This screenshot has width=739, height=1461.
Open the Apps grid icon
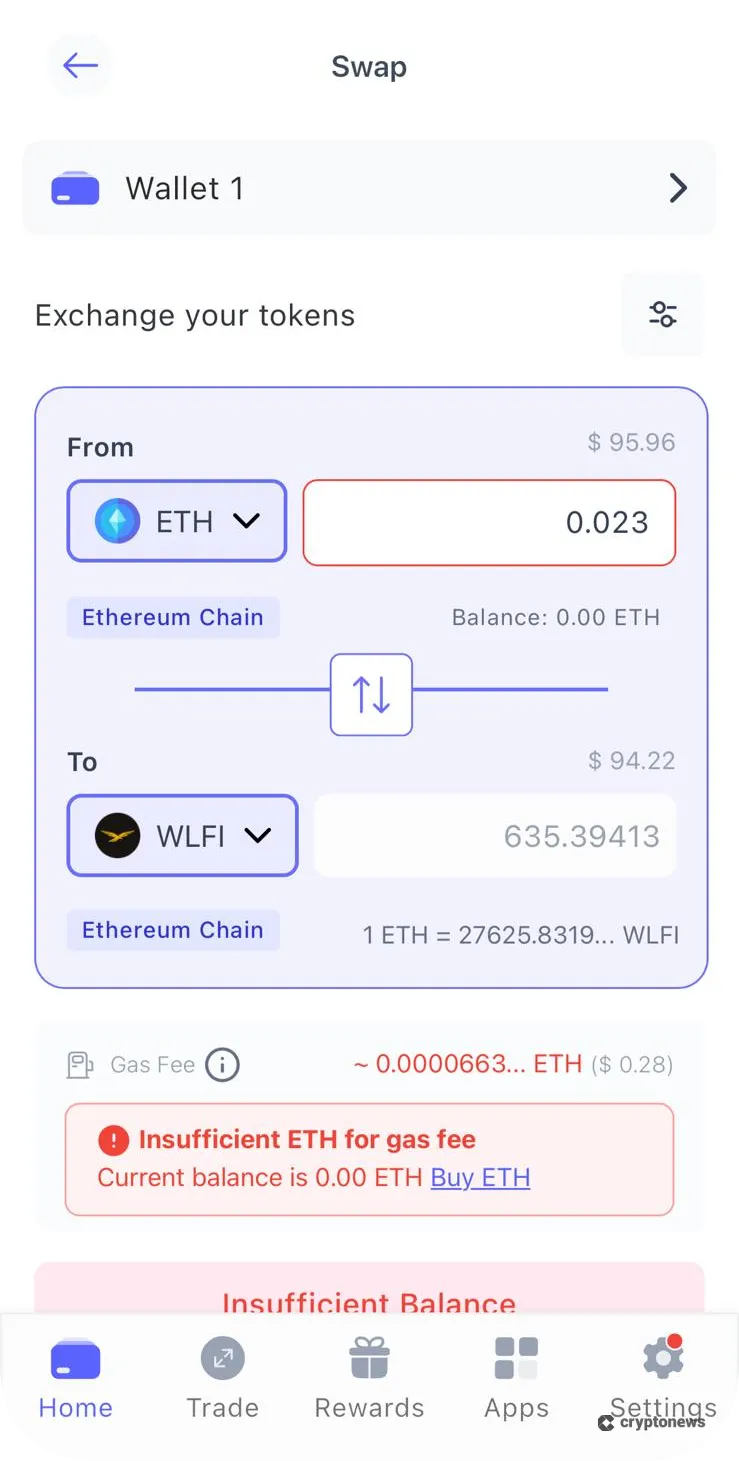[516, 1356]
